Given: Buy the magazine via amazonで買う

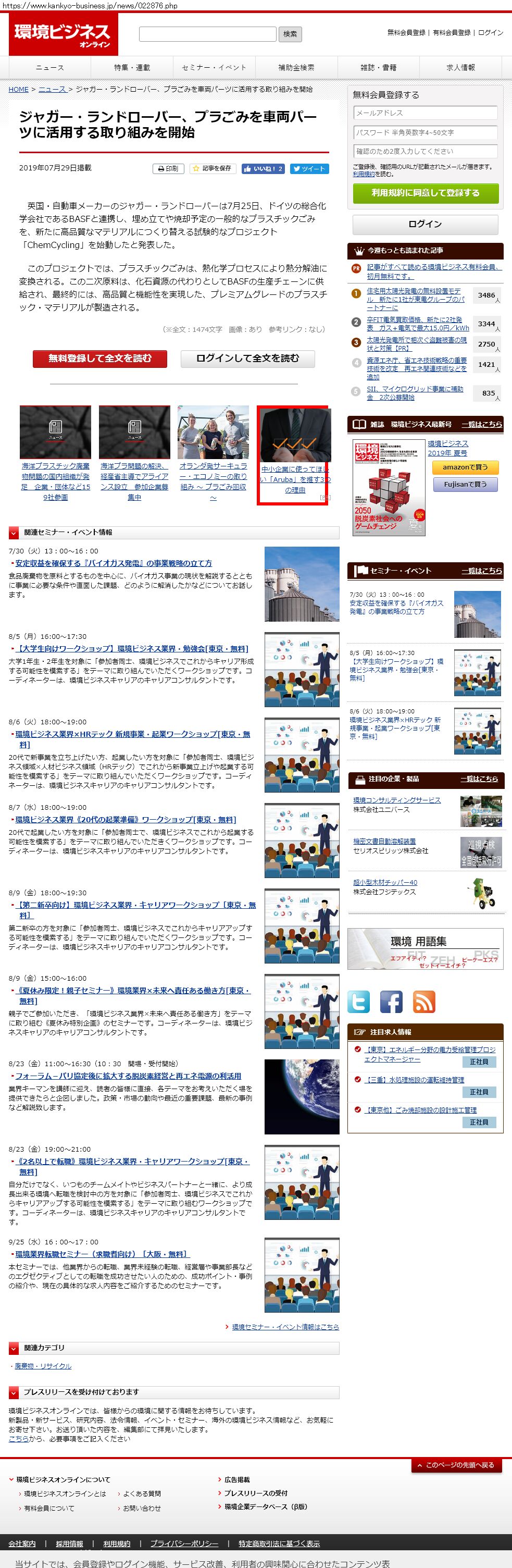Looking at the screenshot, I should point(465,467).
